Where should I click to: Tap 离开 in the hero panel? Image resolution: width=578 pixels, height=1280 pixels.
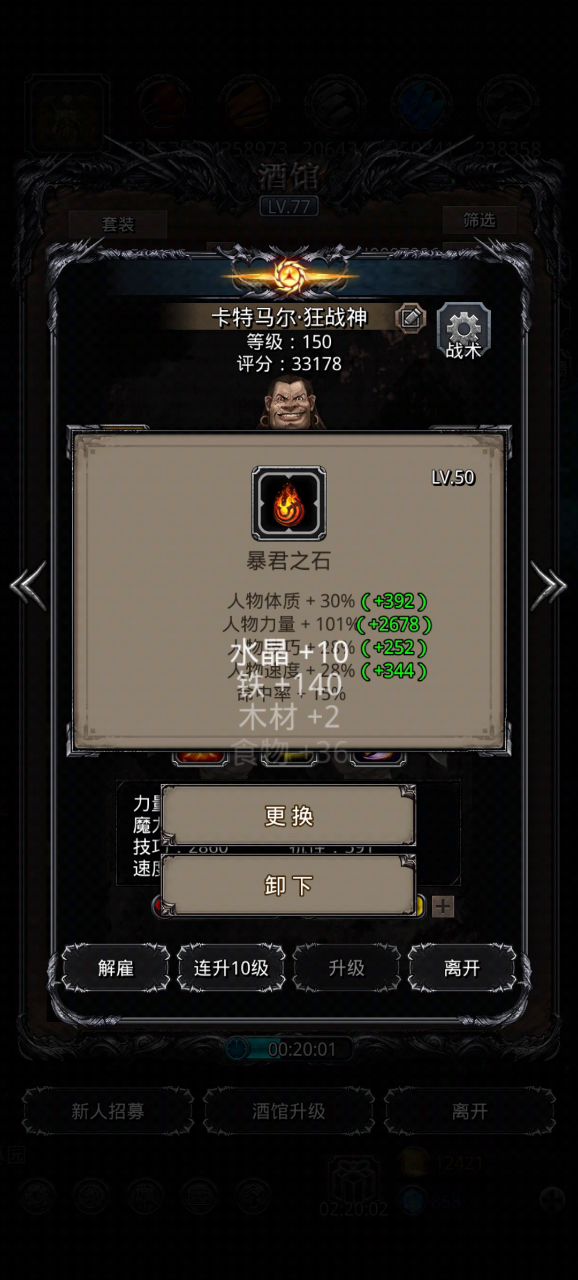click(x=462, y=968)
